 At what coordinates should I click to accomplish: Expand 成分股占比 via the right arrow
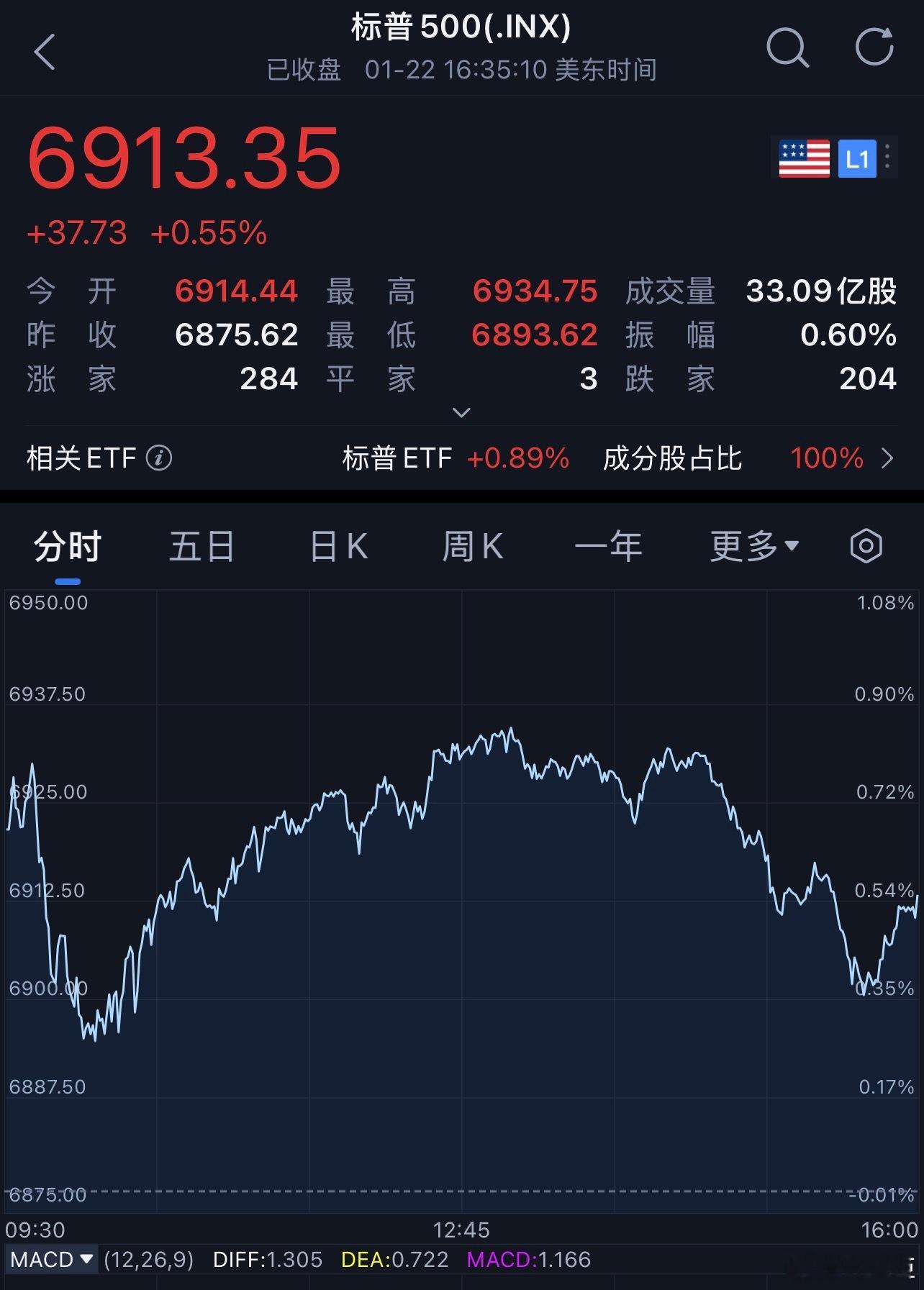click(887, 458)
